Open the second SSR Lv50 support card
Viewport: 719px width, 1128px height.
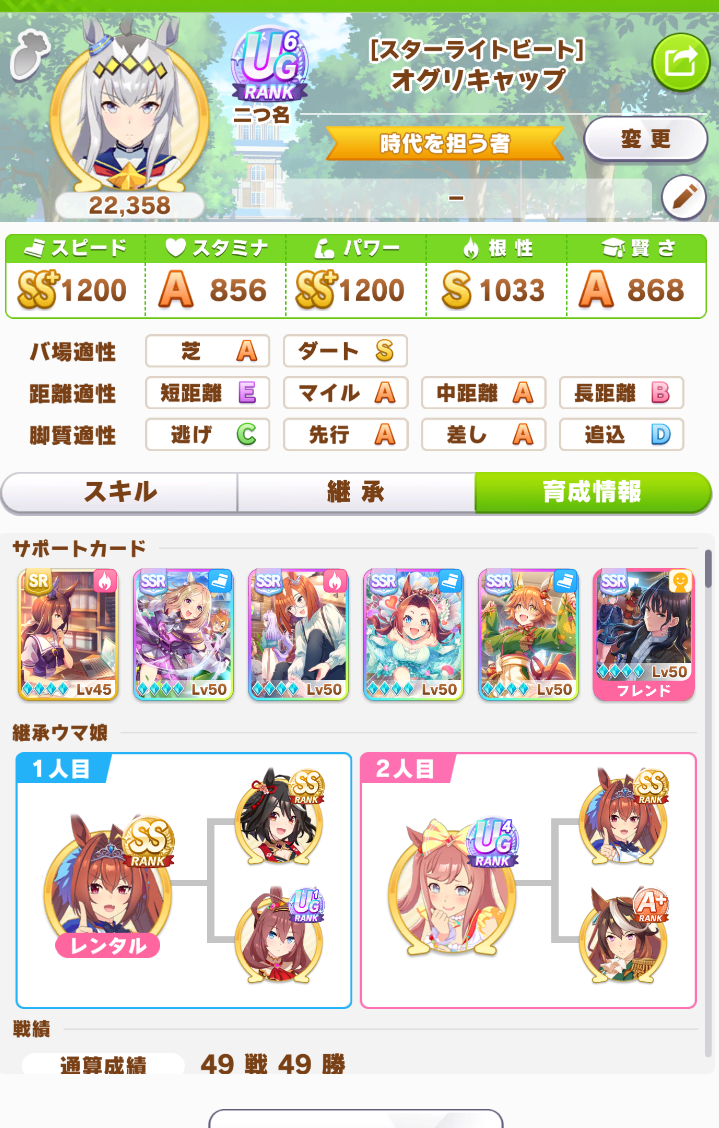183,633
